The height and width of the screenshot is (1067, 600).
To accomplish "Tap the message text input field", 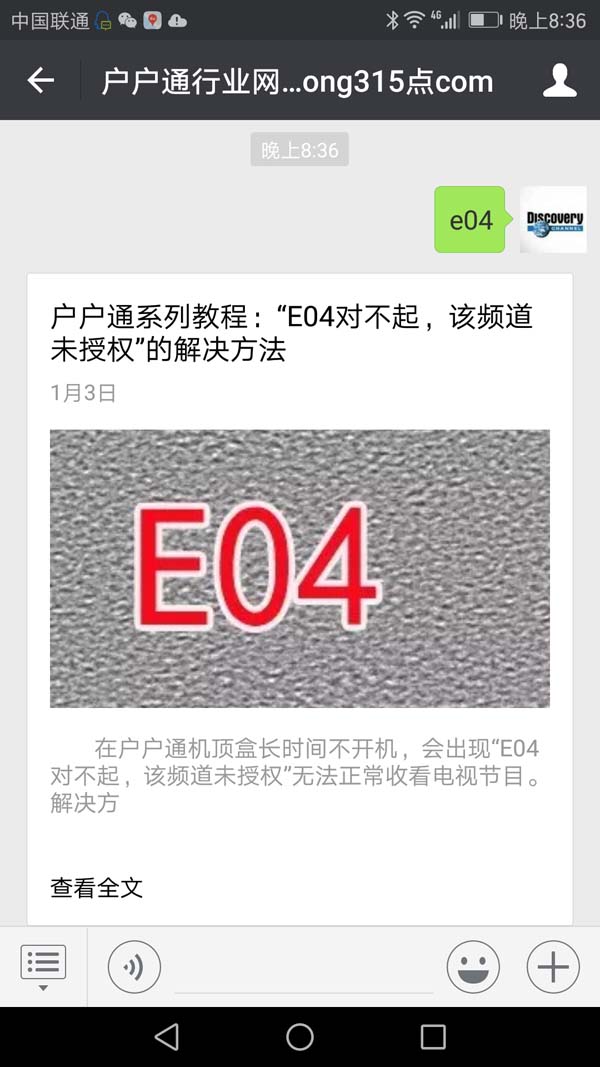I will (303, 970).
